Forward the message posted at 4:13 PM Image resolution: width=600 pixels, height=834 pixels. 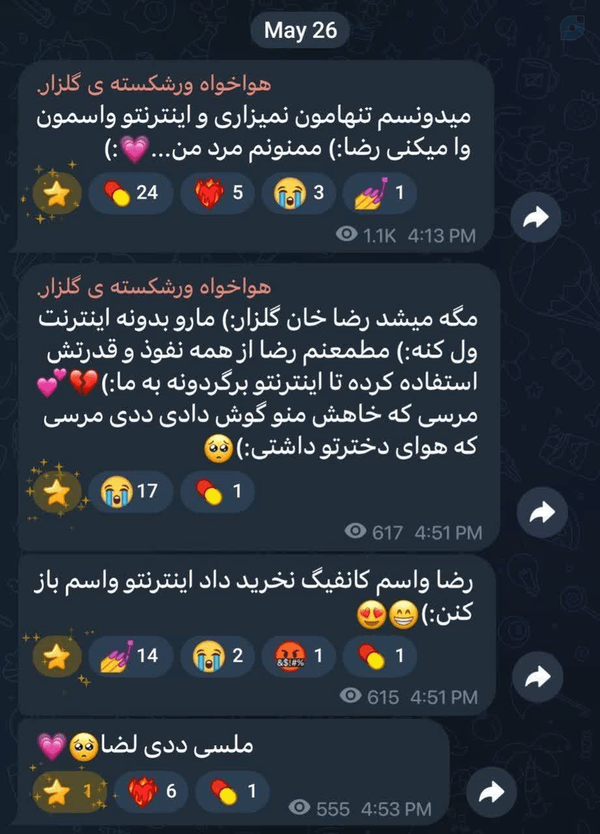tap(536, 217)
